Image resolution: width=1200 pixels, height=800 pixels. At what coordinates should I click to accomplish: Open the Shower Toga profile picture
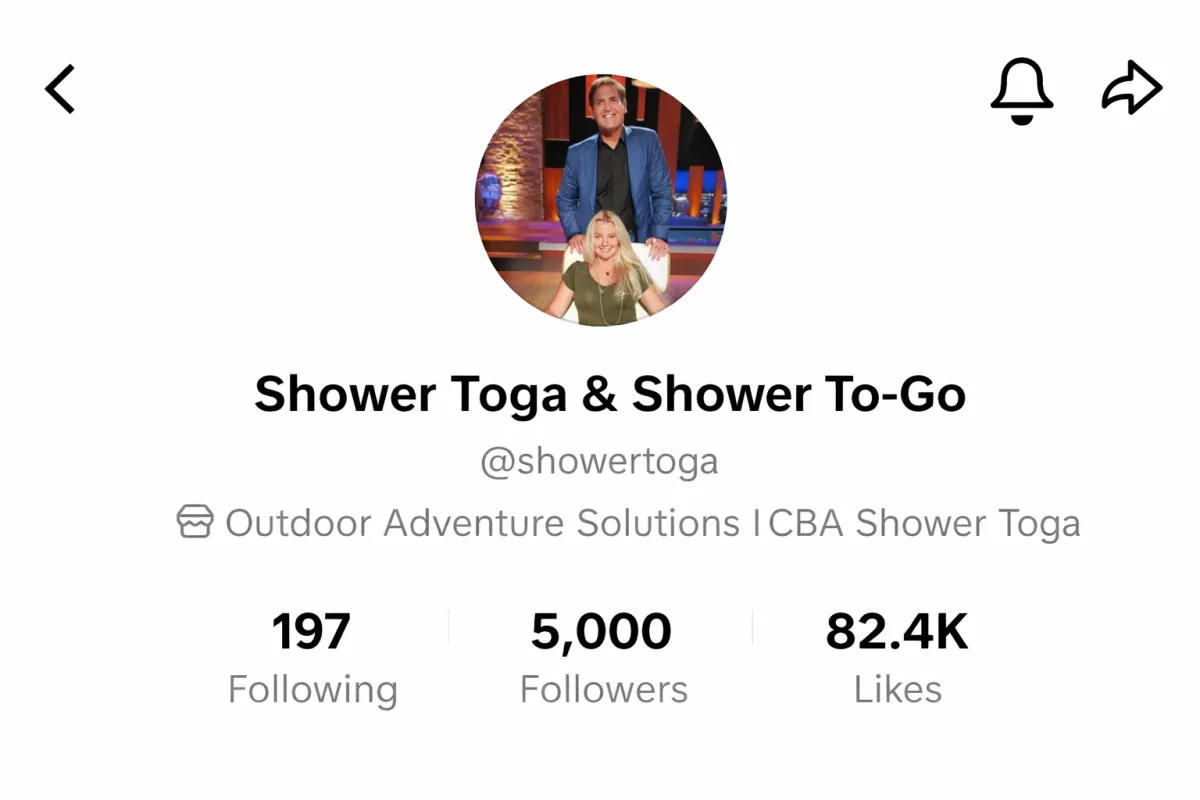point(600,200)
